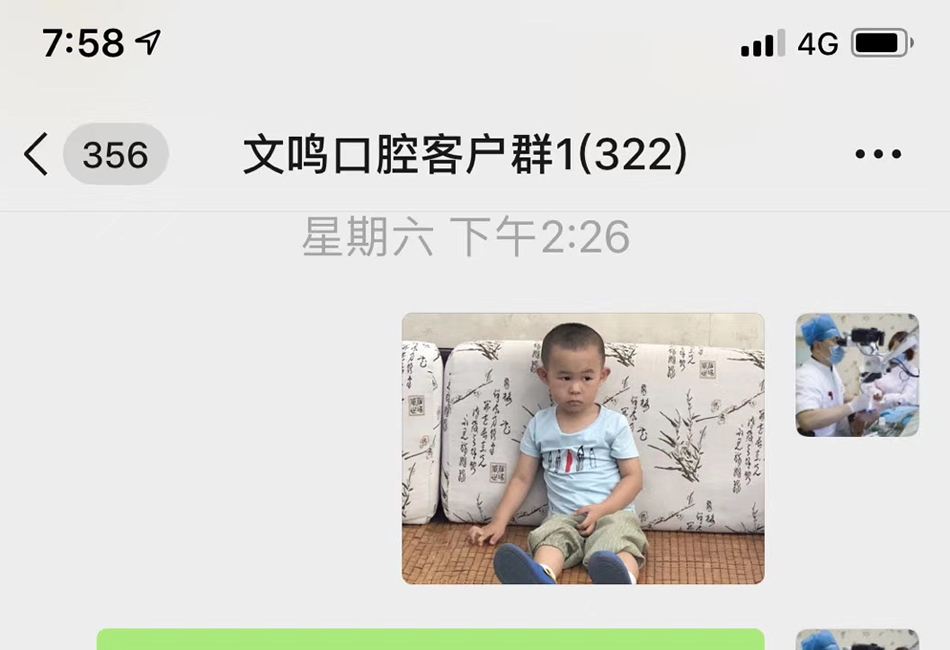
Task: Open the photo of the child on sofa
Action: [x=583, y=448]
